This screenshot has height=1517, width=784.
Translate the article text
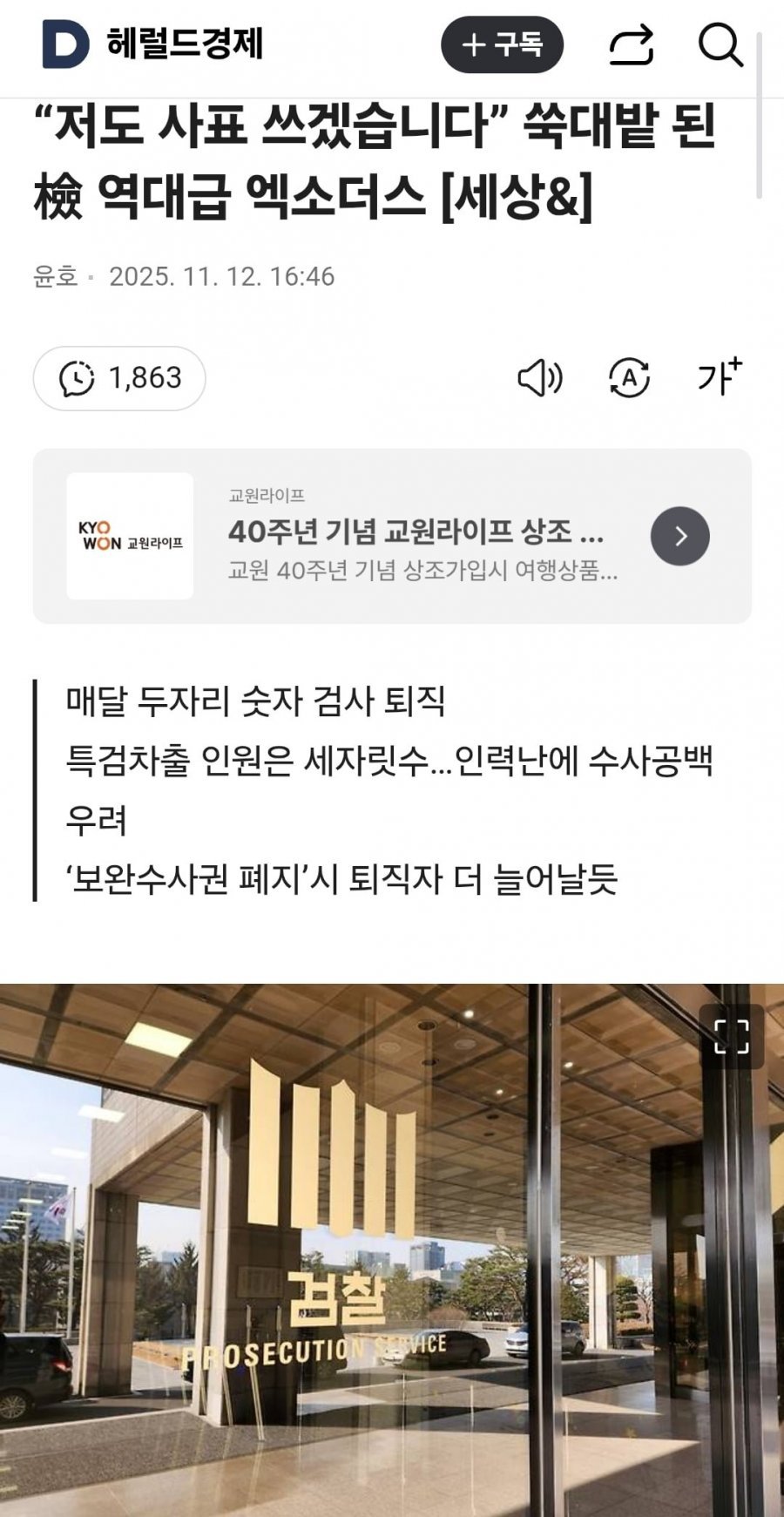629,378
